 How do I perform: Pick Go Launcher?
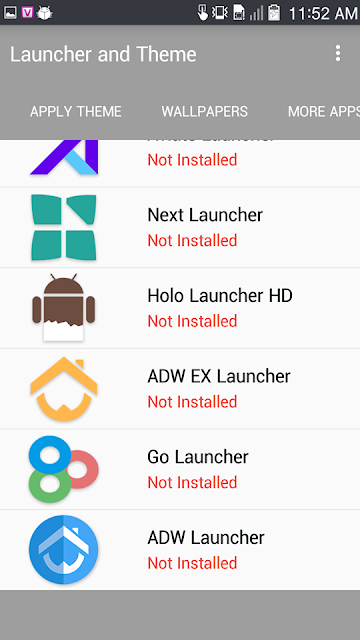click(180, 469)
